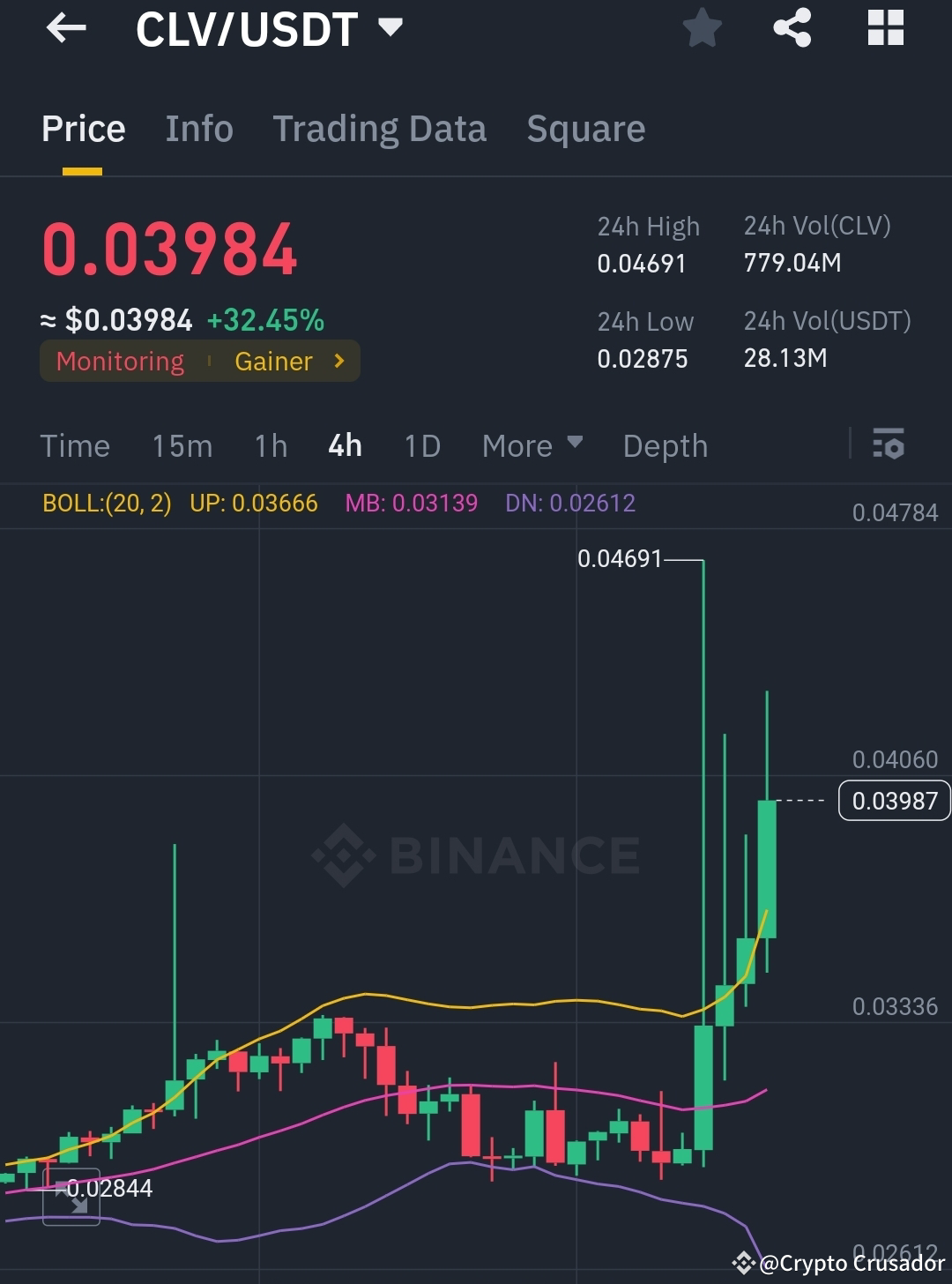The image size is (952, 1284).
Task: Open the Depth view
Action: click(666, 445)
